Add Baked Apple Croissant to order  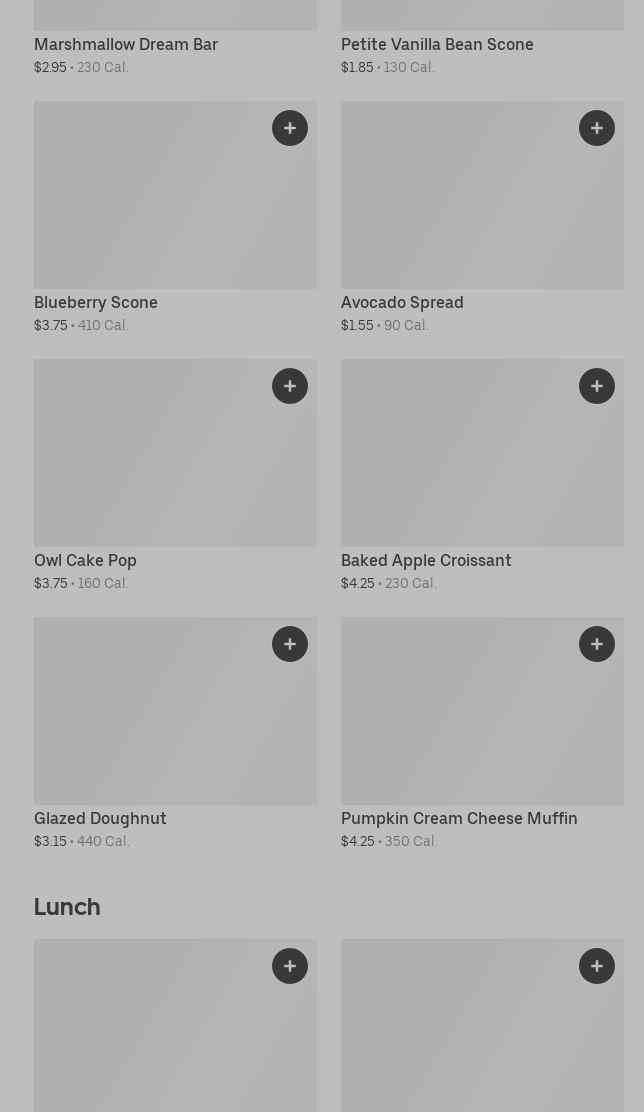tap(597, 386)
